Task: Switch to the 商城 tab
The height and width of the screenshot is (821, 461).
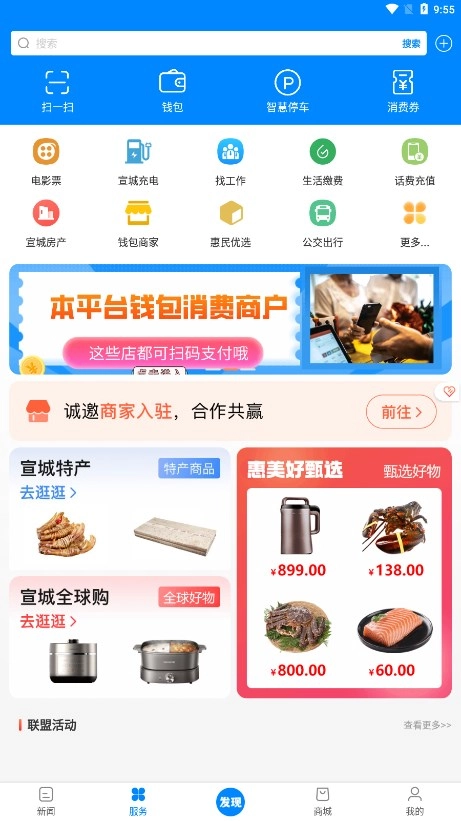Action: [x=323, y=801]
